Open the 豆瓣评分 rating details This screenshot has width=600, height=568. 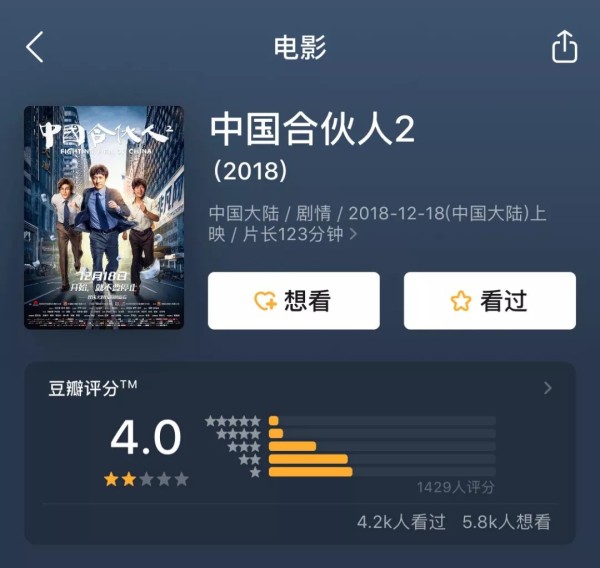(x=547, y=388)
